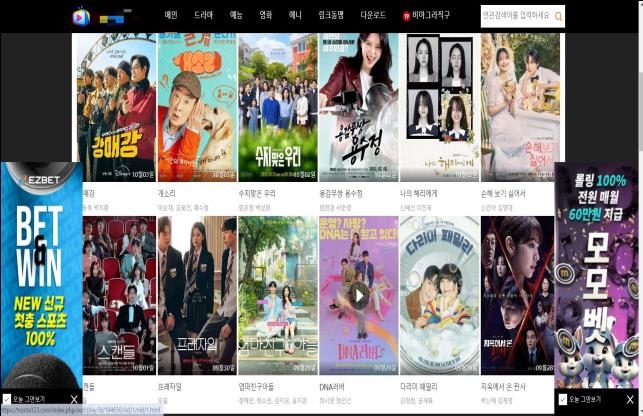Screen dimensions: 643x416
Task: Open 용감무쌍 용수정 poster
Action: (x=358, y=107)
